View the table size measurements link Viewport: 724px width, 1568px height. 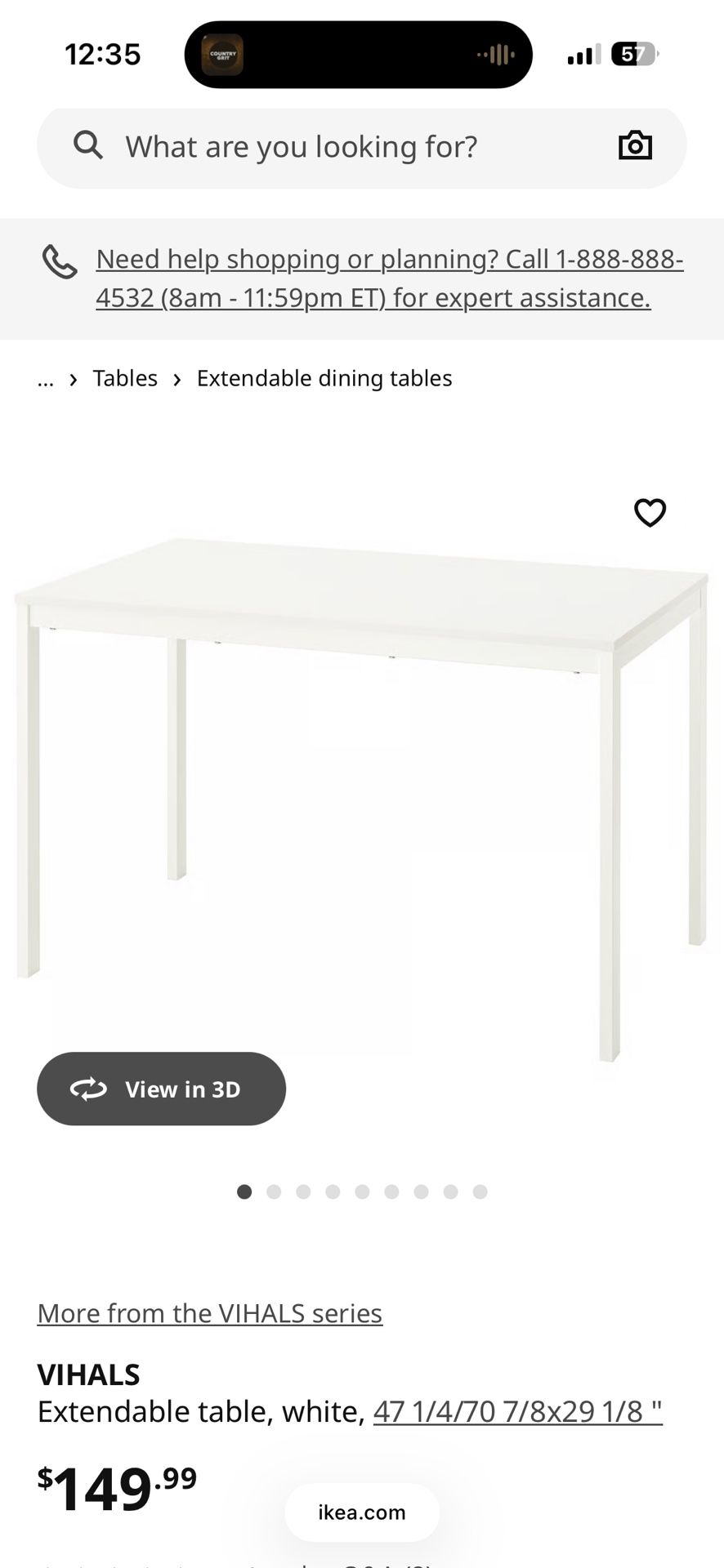[517, 1411]
